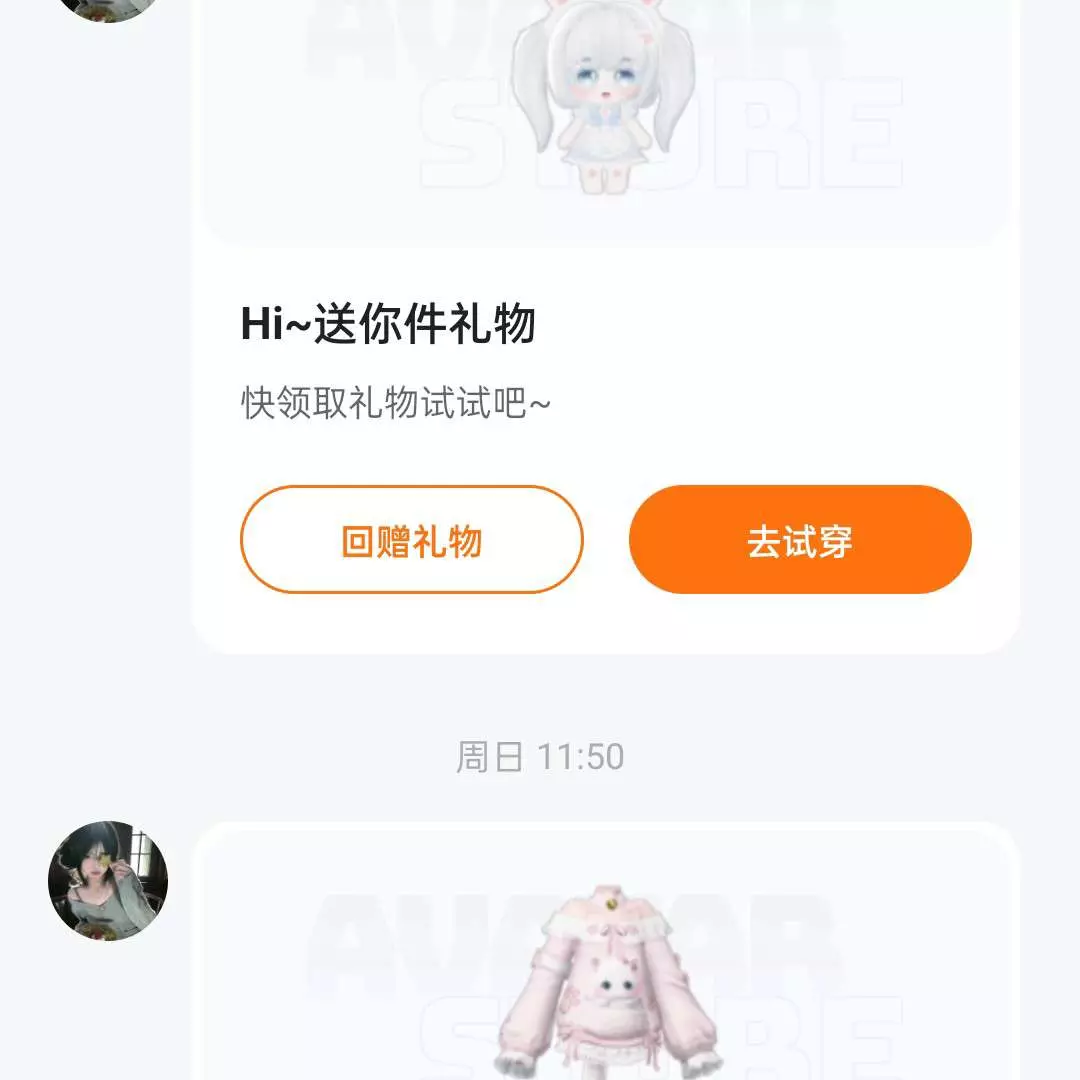
Task: Open the sender's avatar beside the pink sweater gift
Action: point(108,881)
